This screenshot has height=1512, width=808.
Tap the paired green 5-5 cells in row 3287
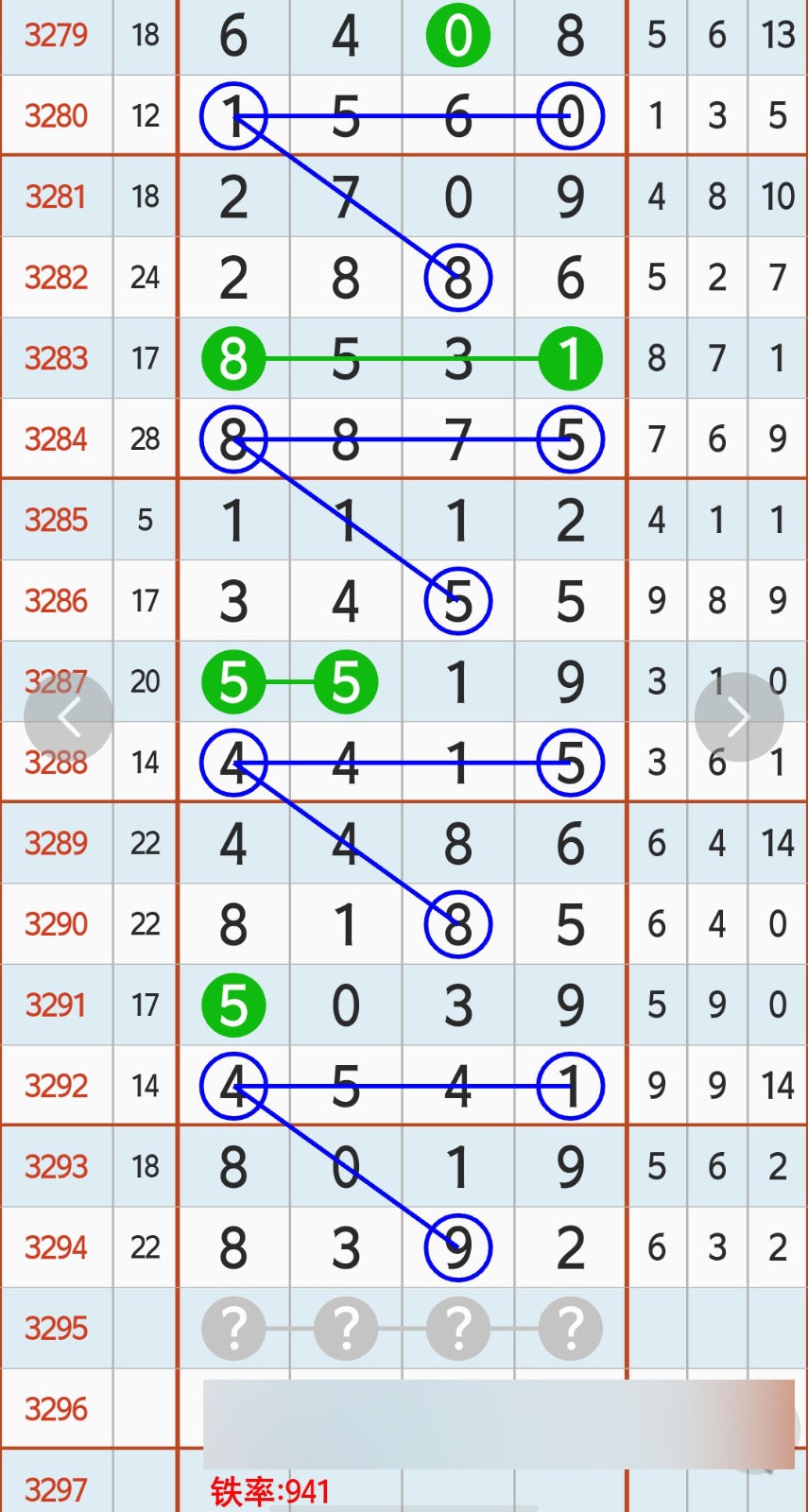click(290, 681)
